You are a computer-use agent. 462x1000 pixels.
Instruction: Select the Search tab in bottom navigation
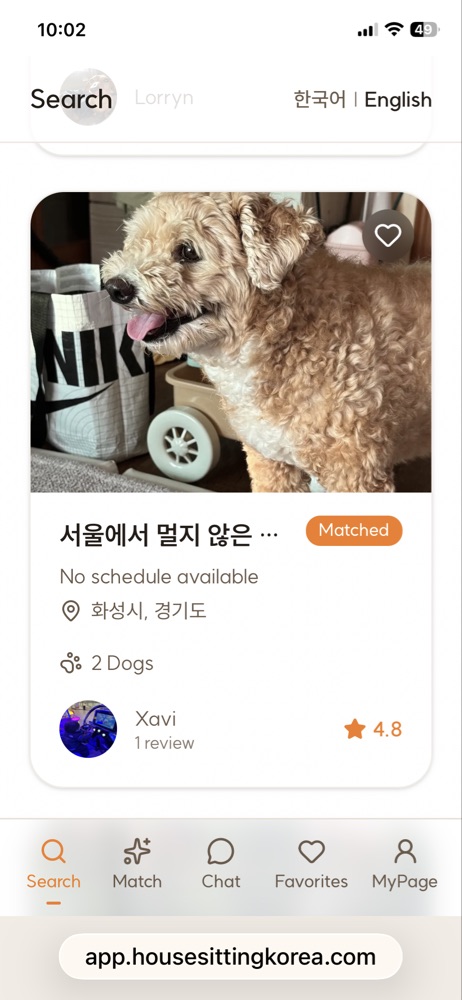coord(54,865)
